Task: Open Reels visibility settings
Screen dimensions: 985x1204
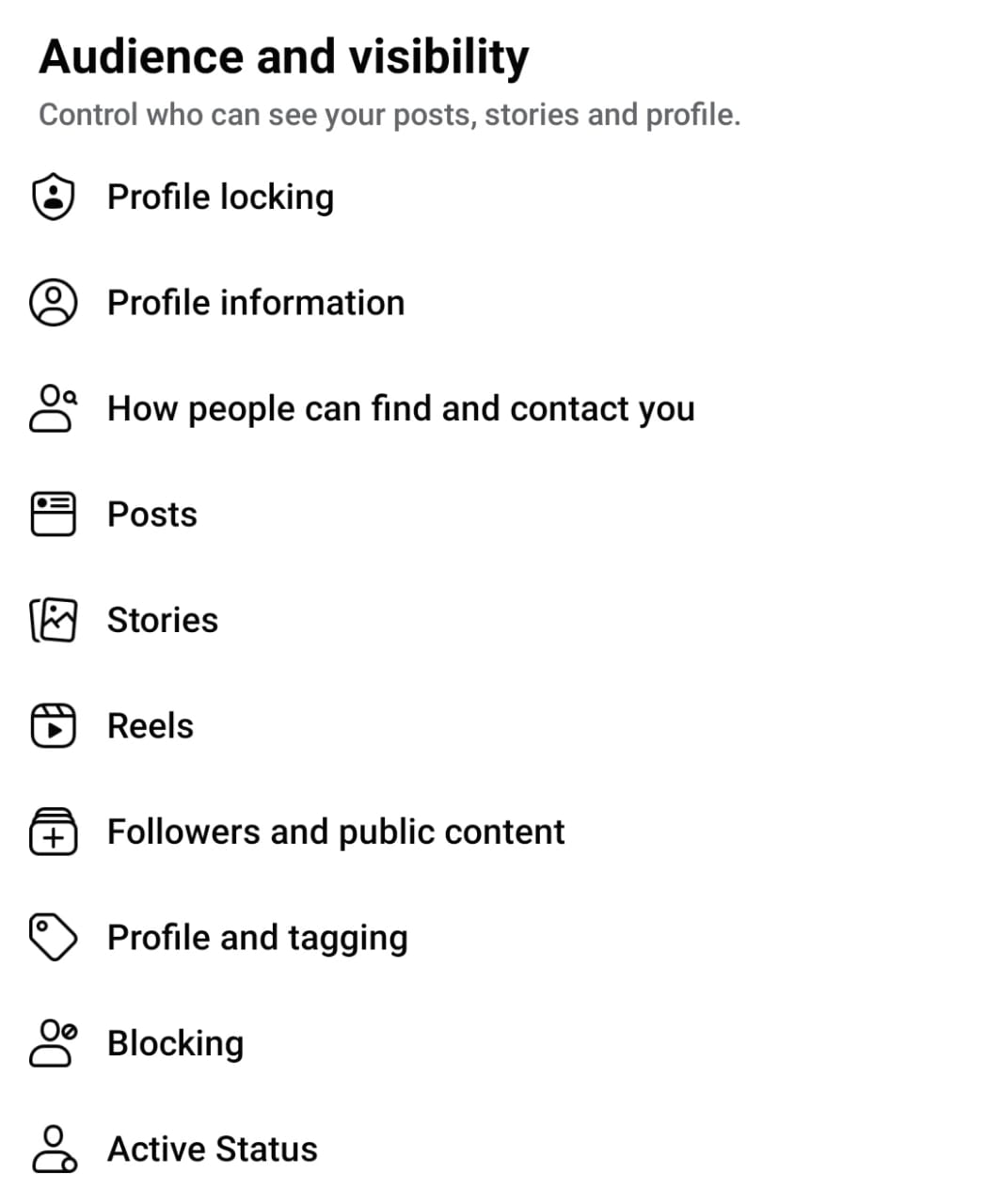Action: (151, 725)
